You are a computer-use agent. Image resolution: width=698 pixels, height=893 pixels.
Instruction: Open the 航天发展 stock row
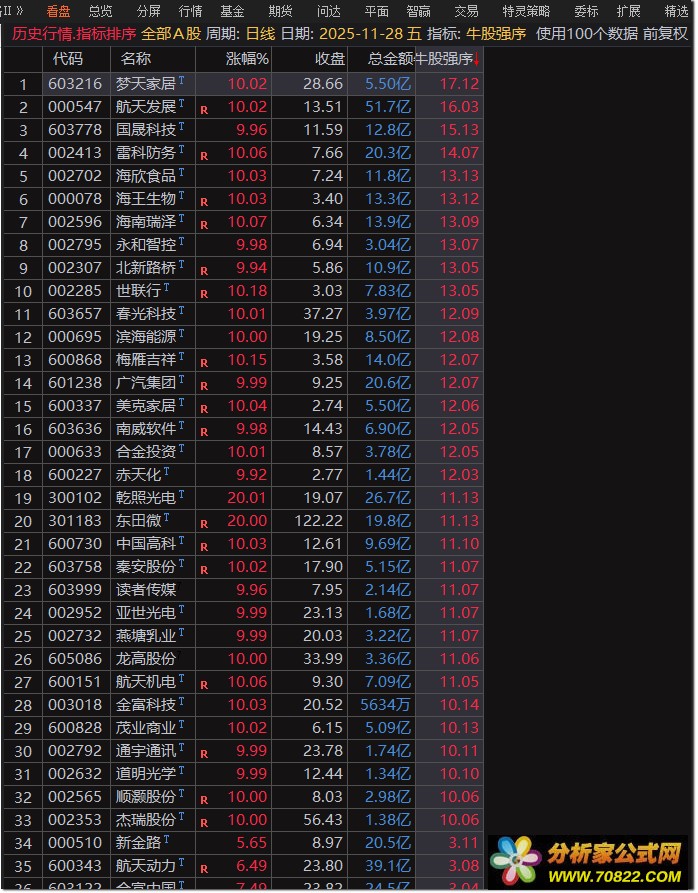point(145,107)
